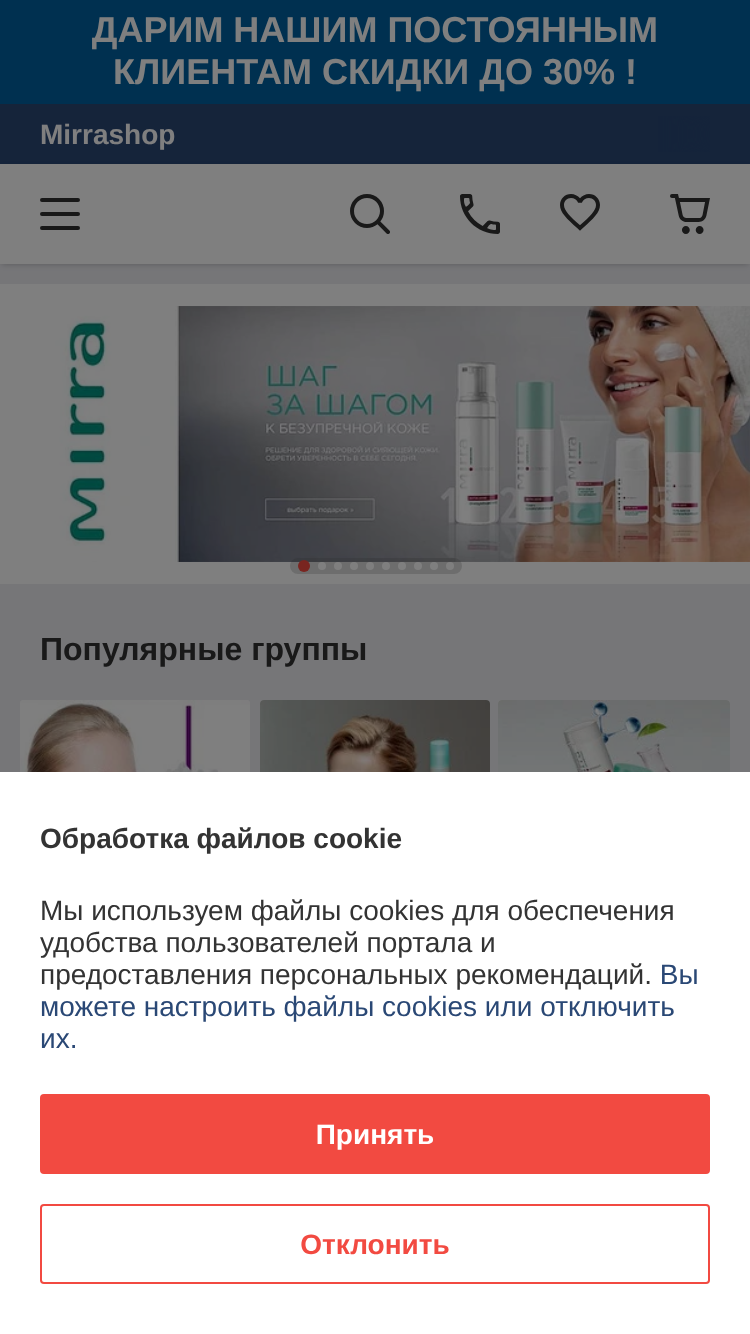Open the discount banner at the top
Screen dimensions: 750x1334
pos(375,52)
